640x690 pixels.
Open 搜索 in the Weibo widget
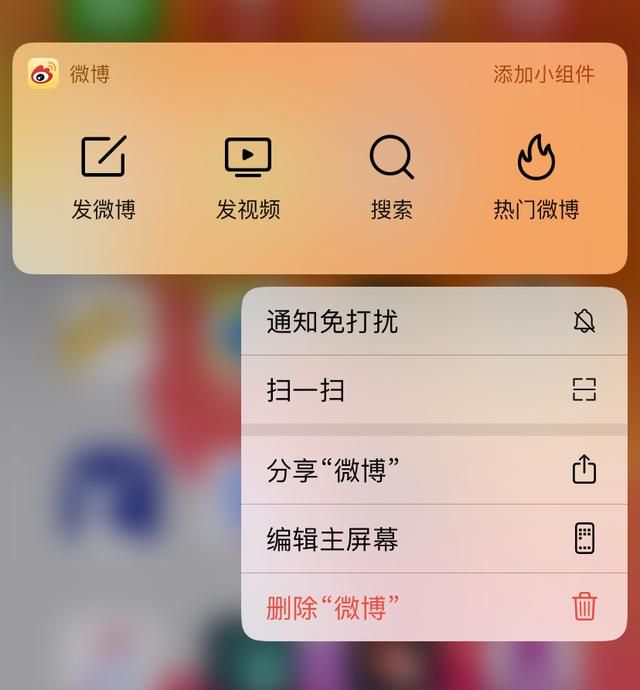[x=391, y=178]
